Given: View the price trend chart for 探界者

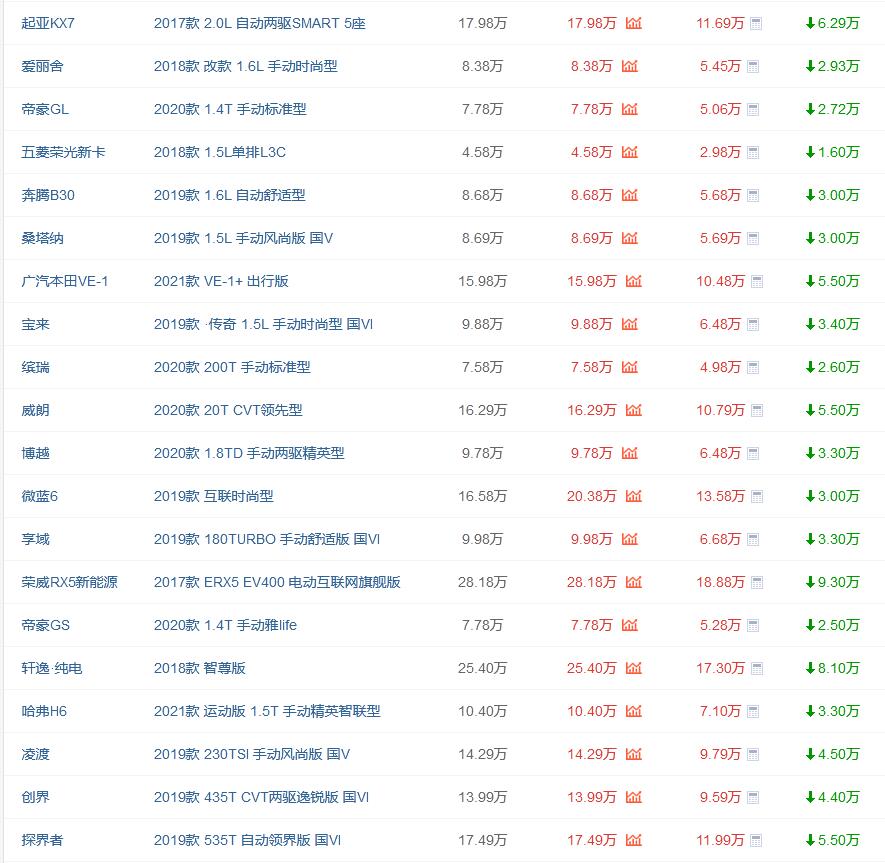Looking at the screenshot, I should click(x=633, y=840).
